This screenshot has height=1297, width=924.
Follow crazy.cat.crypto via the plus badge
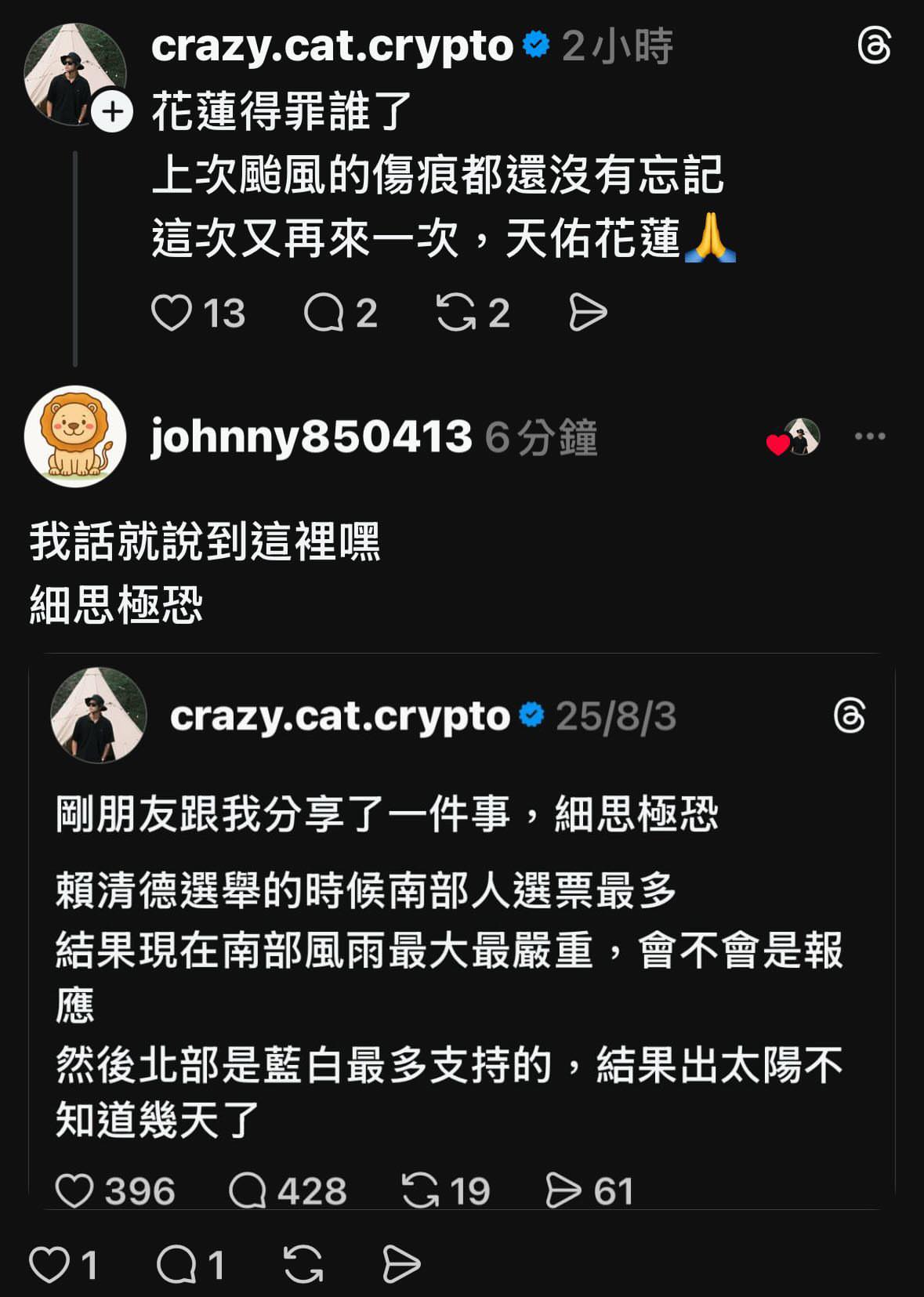pos(113,112)
